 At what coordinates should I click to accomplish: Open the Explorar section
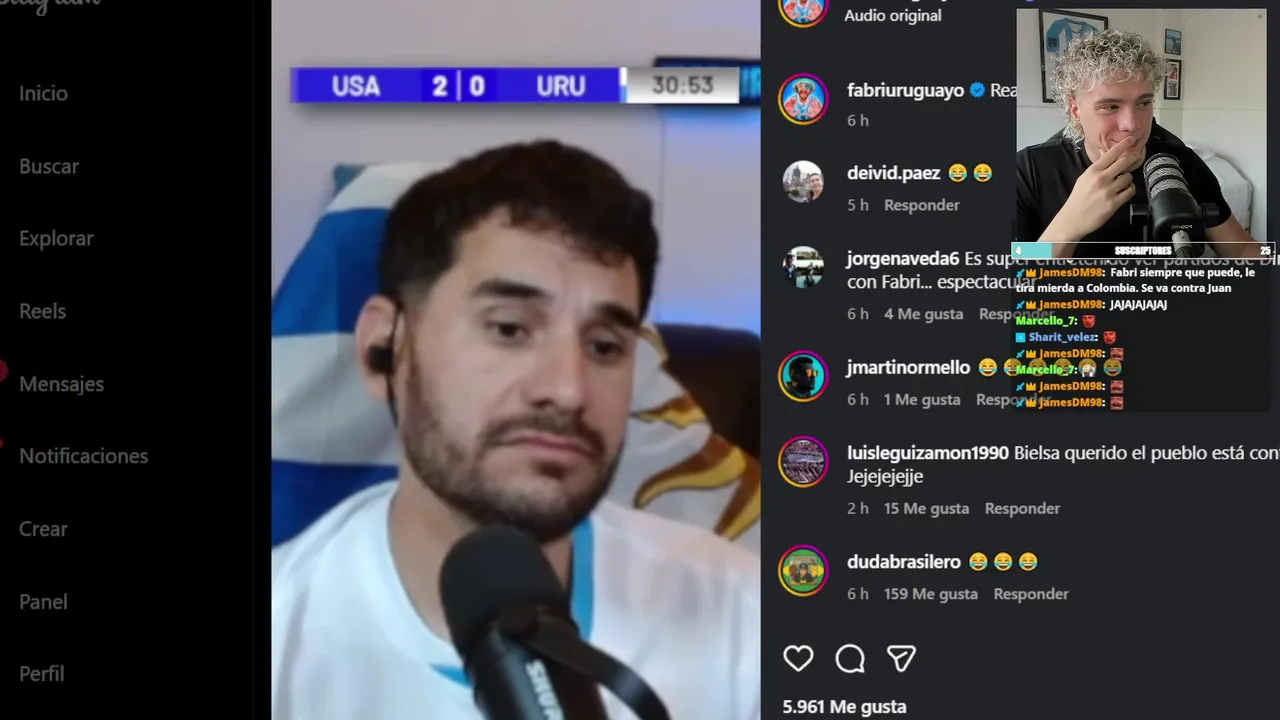pos(56,238)
